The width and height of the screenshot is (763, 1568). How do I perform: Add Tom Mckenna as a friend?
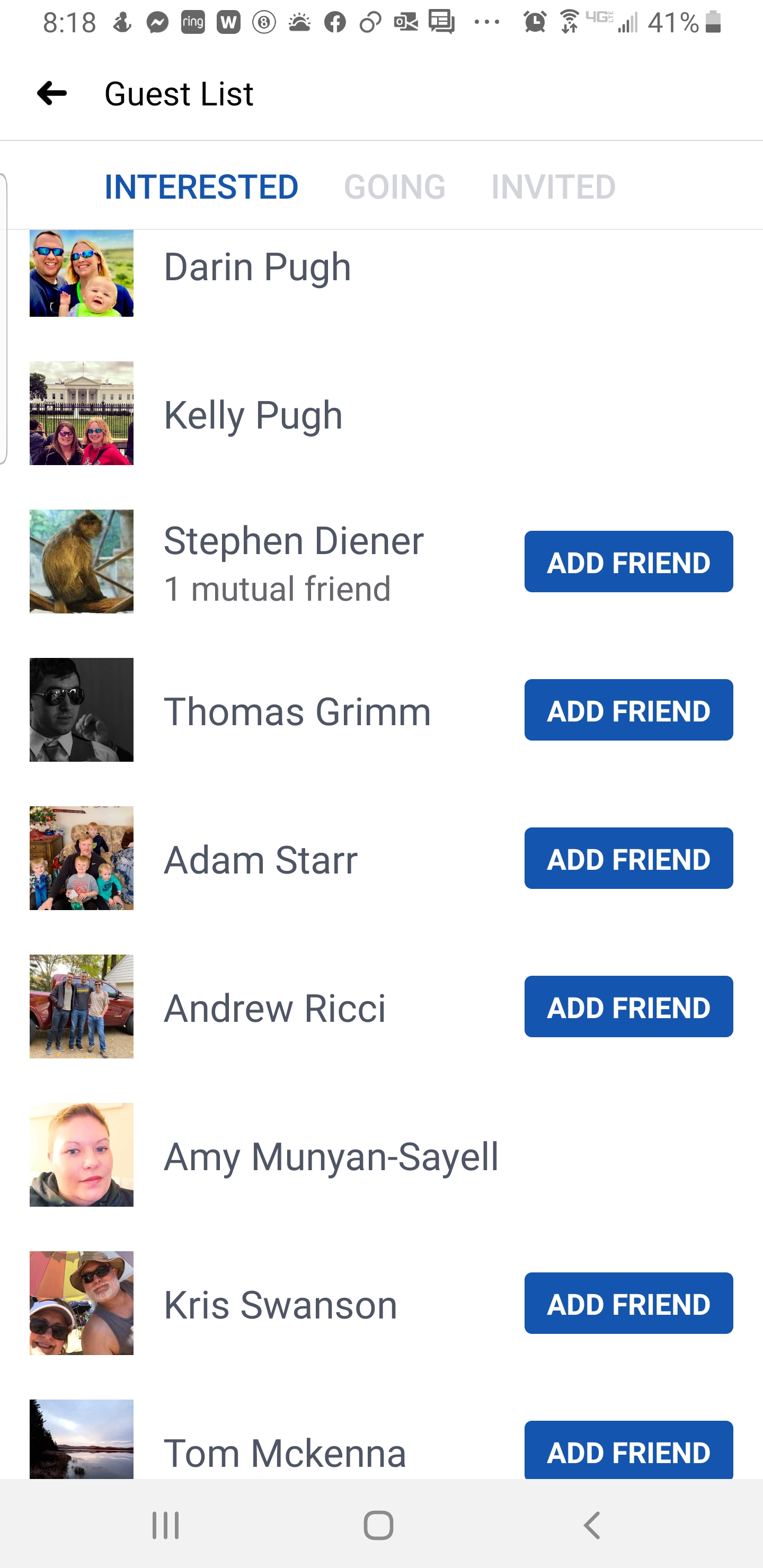pyautogui.click(x=628, y=1450)
